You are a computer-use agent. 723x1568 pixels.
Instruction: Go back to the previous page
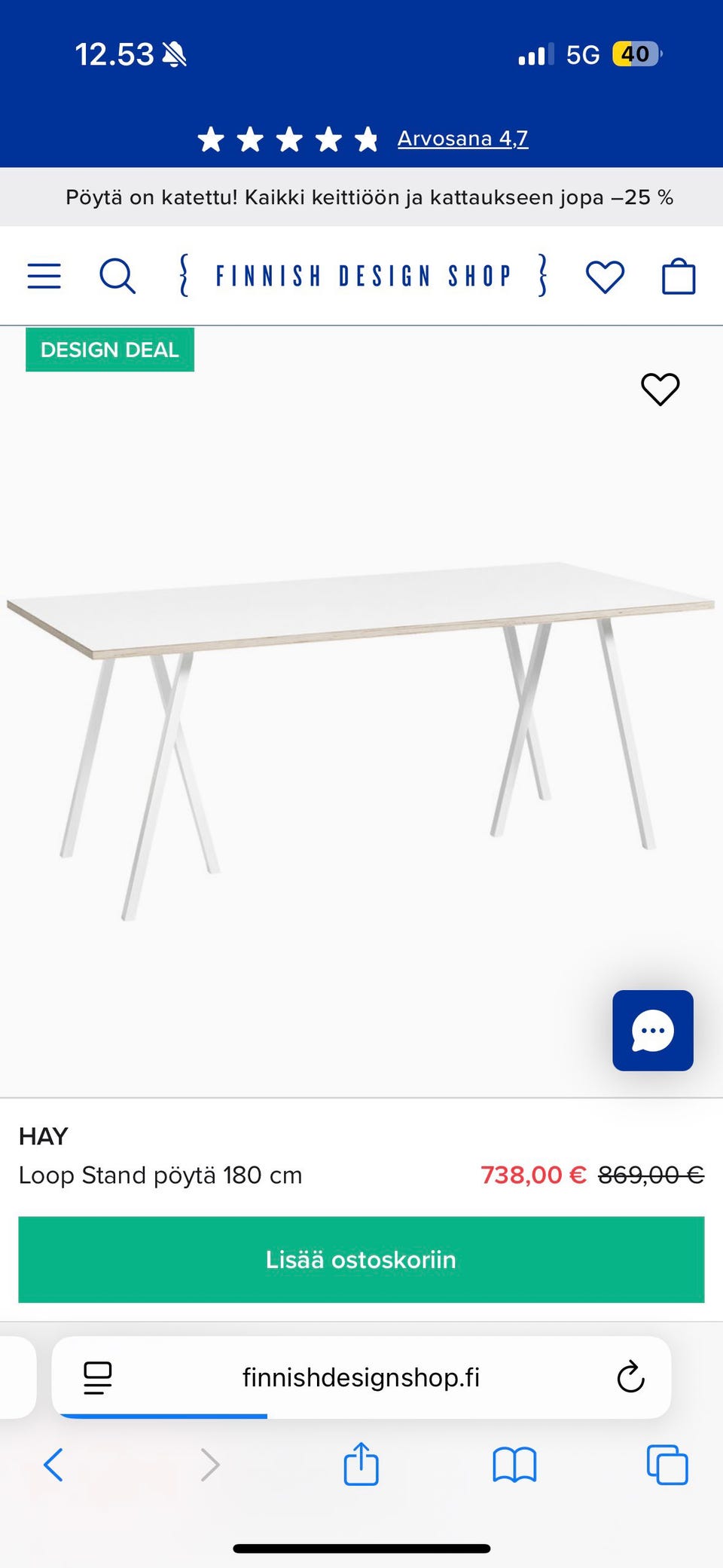53,1465
